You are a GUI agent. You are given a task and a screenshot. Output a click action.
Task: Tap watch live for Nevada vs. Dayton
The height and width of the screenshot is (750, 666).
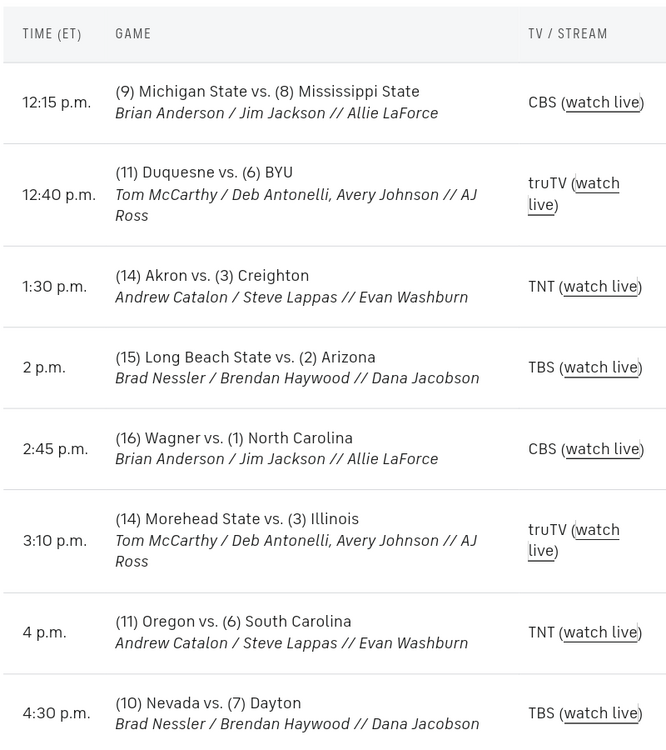(600, 714)
